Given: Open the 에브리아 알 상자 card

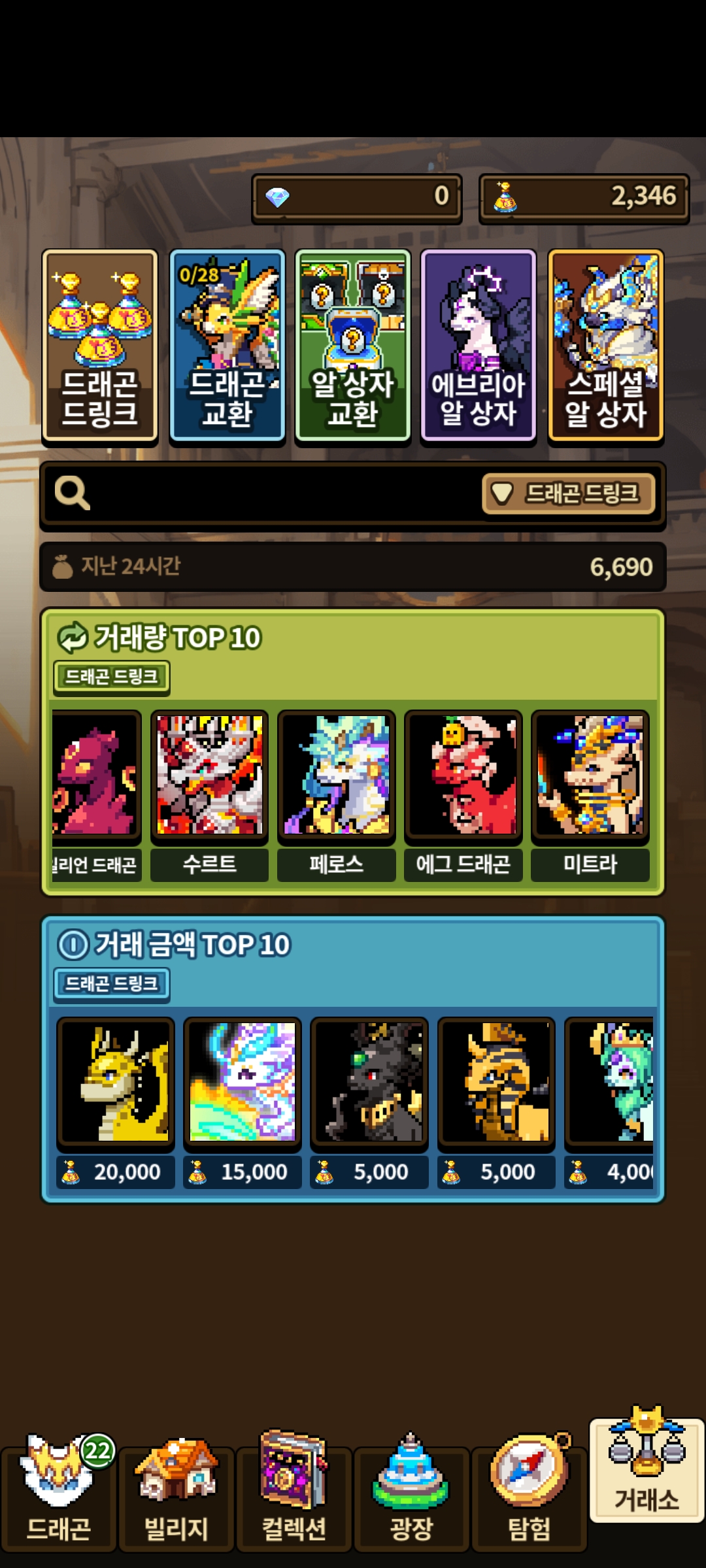Looking at the screenshot, I should 479,346.
